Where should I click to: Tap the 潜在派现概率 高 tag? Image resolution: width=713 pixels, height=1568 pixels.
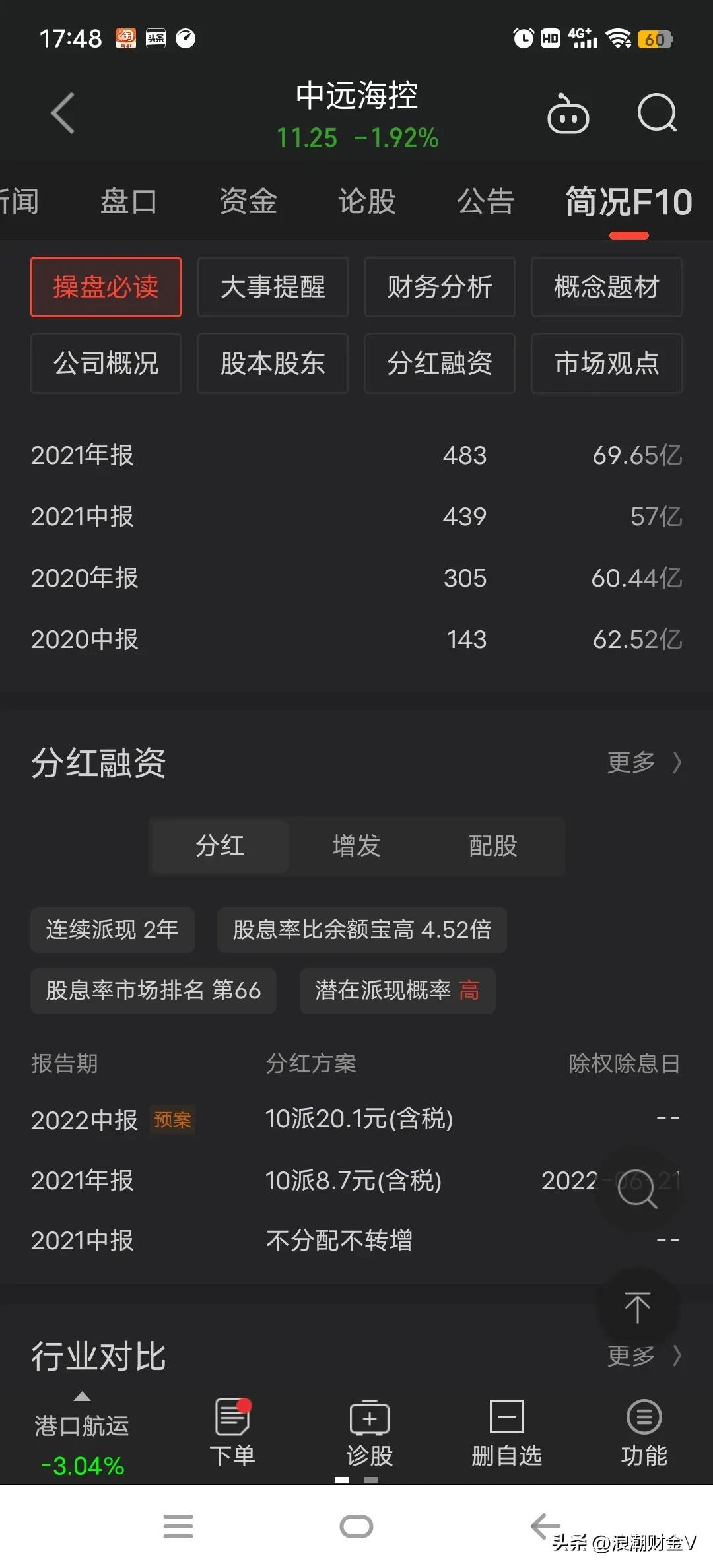(397, 991)
